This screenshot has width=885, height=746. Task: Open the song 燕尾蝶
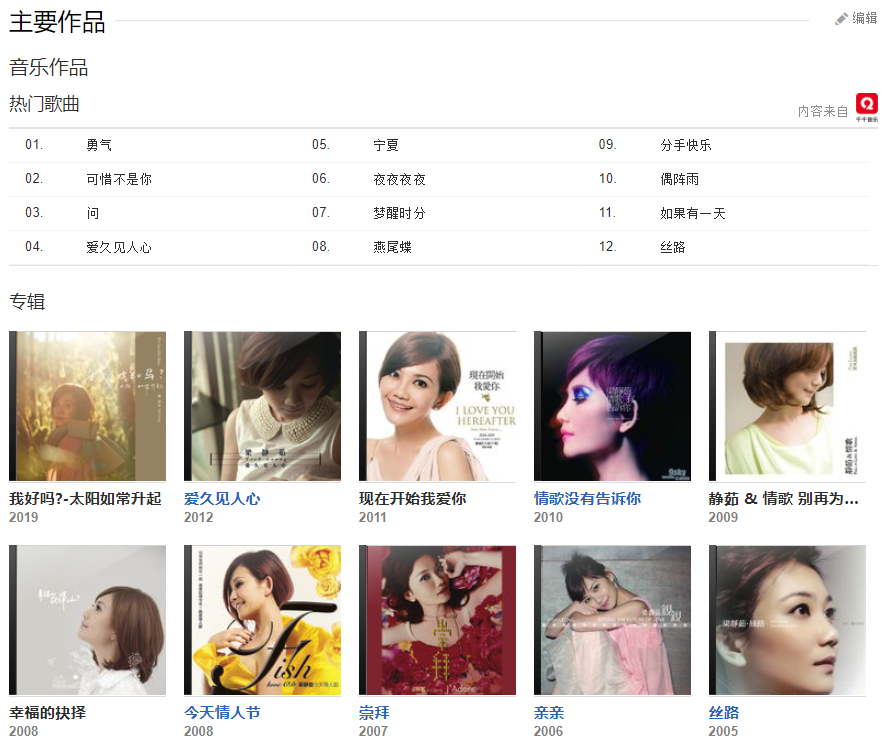point(392,247)
